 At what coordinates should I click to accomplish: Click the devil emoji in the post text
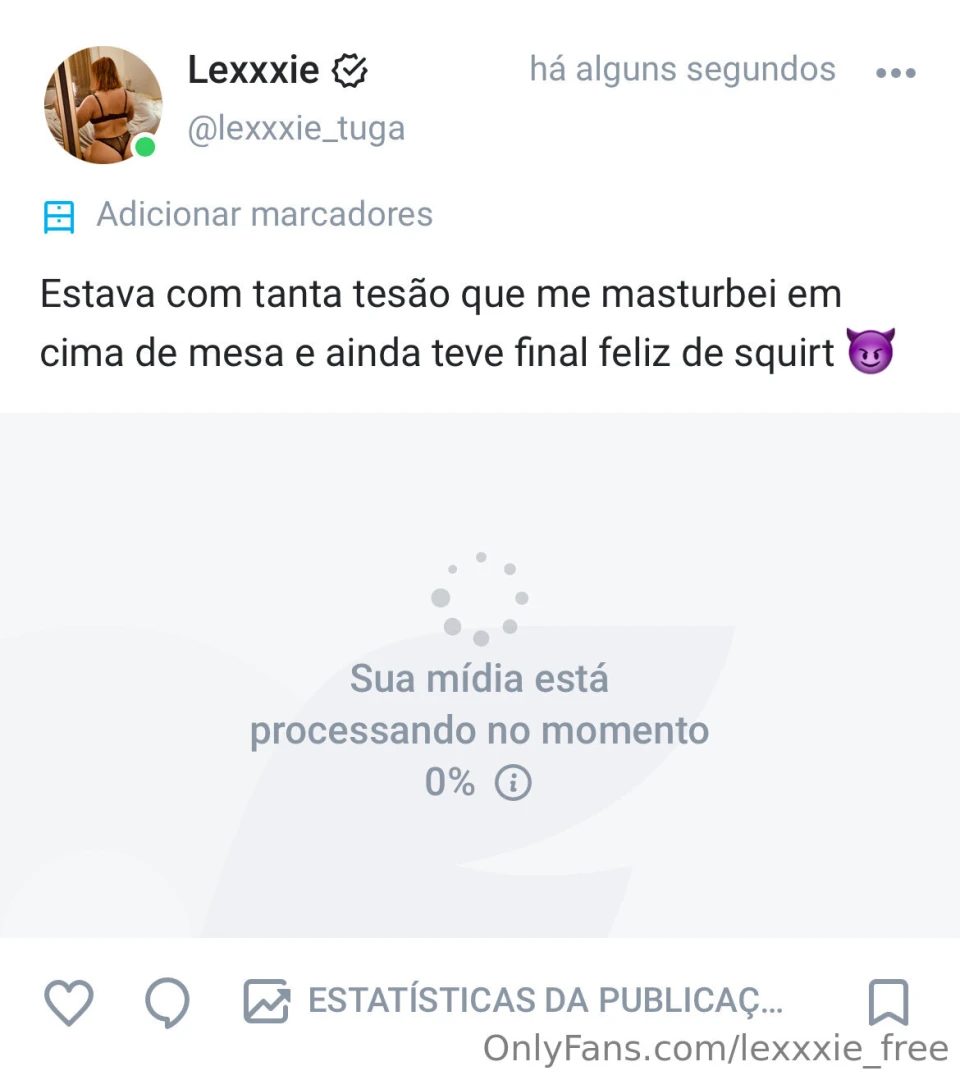871,352
